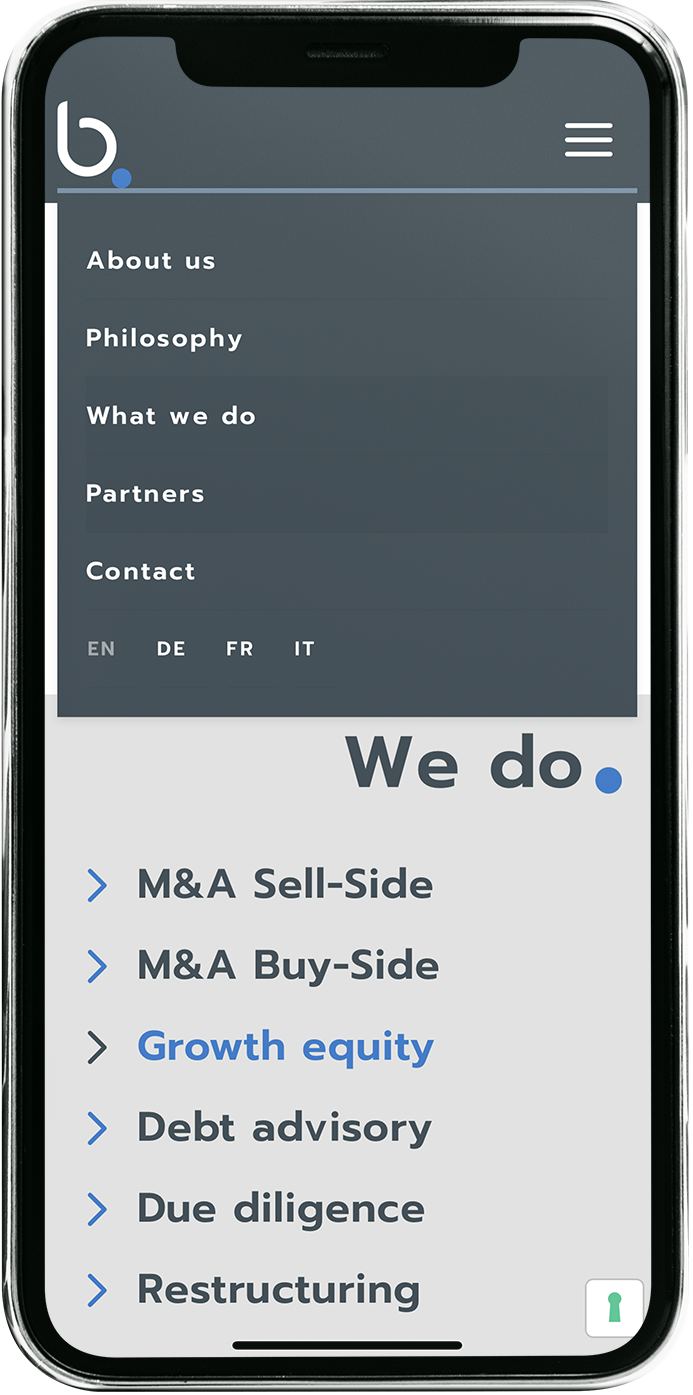The height and width of the screenshot is (1395, 693).
Task: Switch language to DE
Action: coord(171,649)
